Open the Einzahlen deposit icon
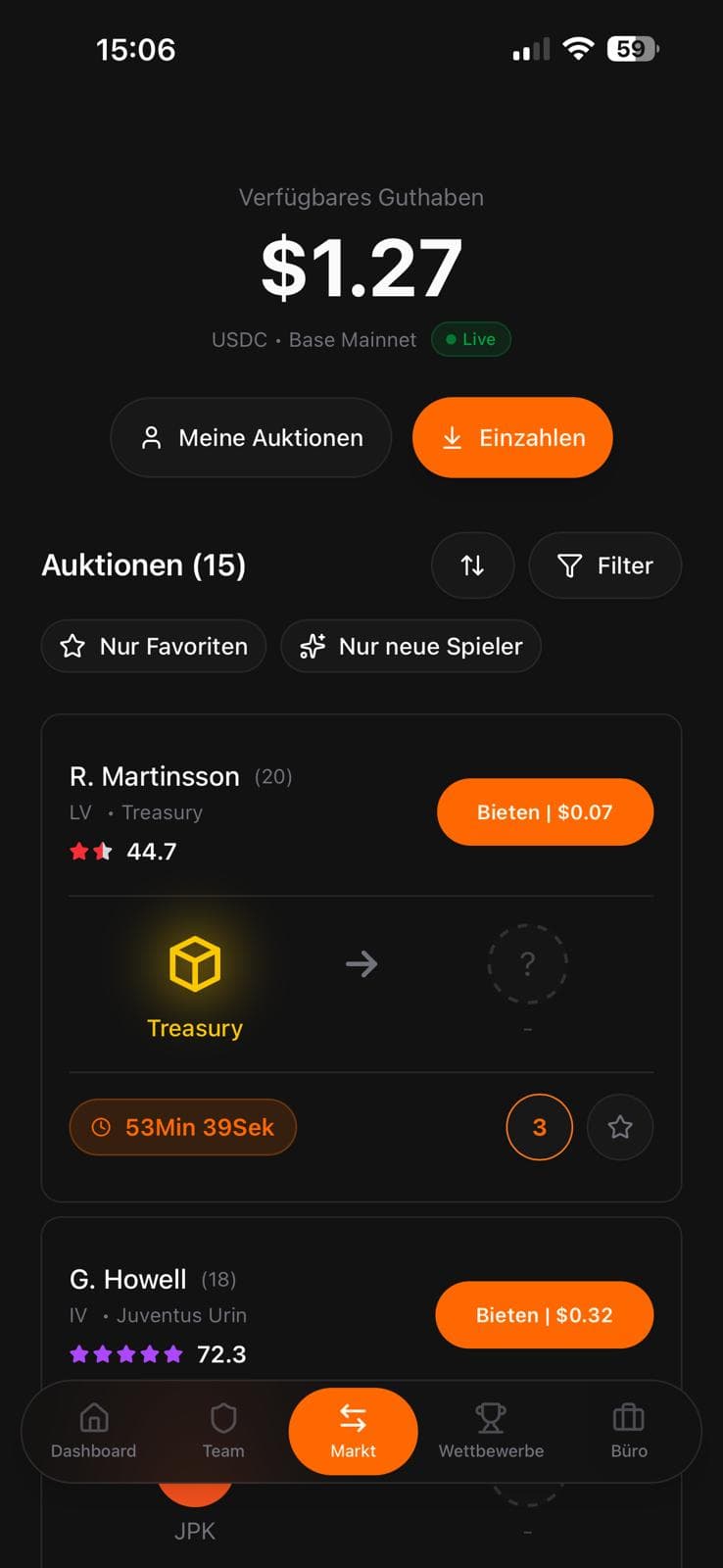Image resolution: width=723 pixels, height=1568 pixels. (453, 438)
